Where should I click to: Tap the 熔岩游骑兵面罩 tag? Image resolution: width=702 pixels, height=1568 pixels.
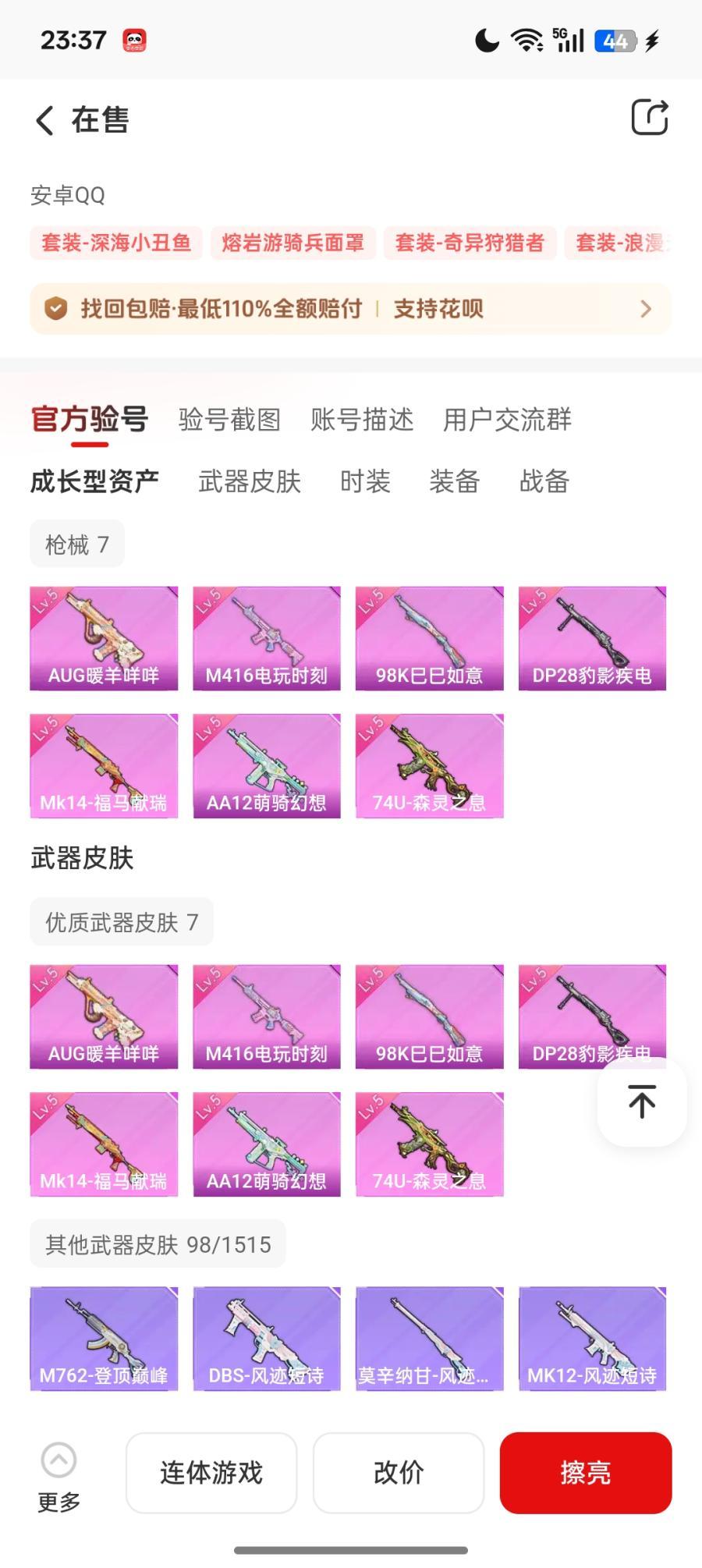pos(292,243)
